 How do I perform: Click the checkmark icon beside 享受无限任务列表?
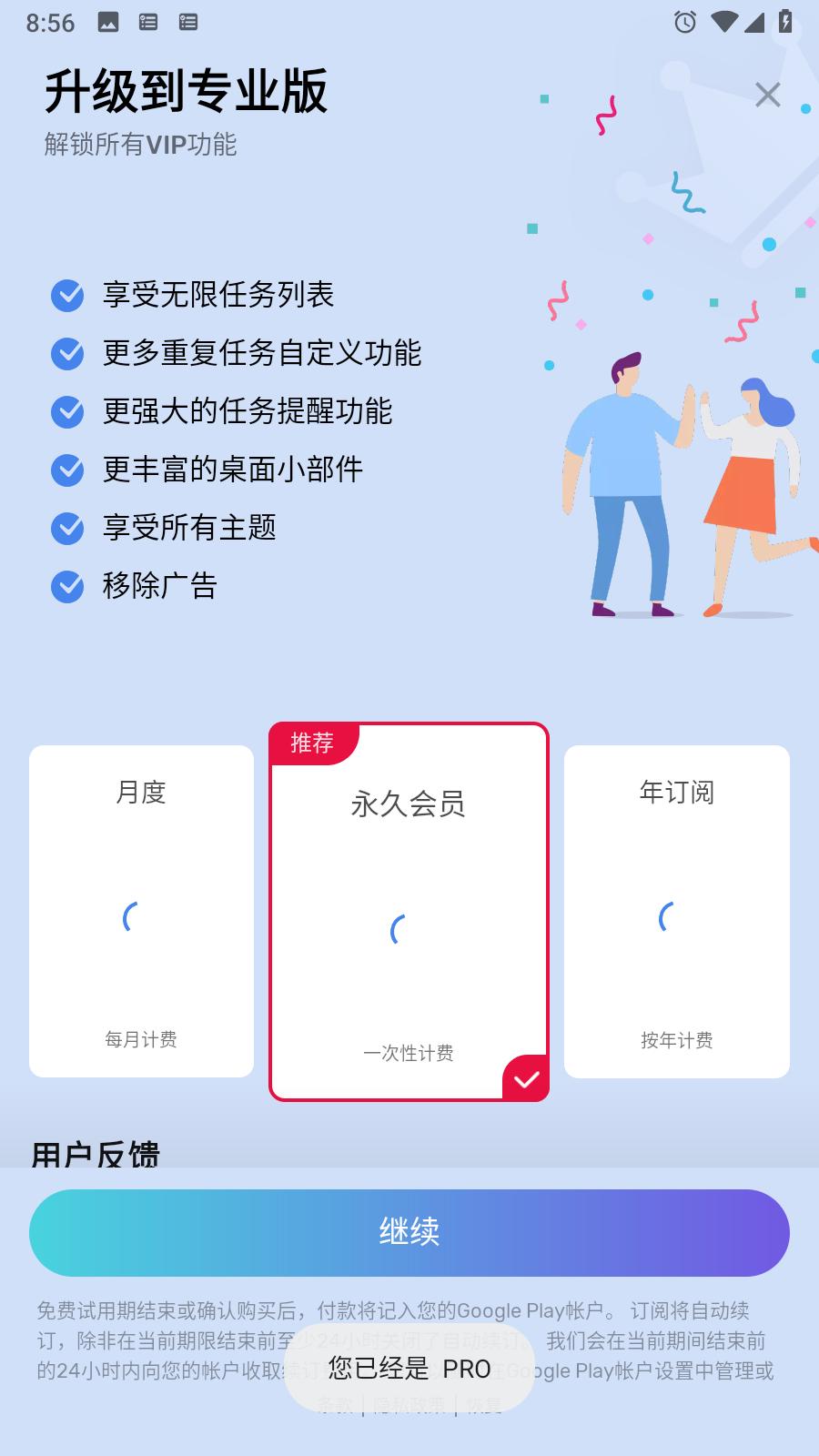(x=66, y=296)
